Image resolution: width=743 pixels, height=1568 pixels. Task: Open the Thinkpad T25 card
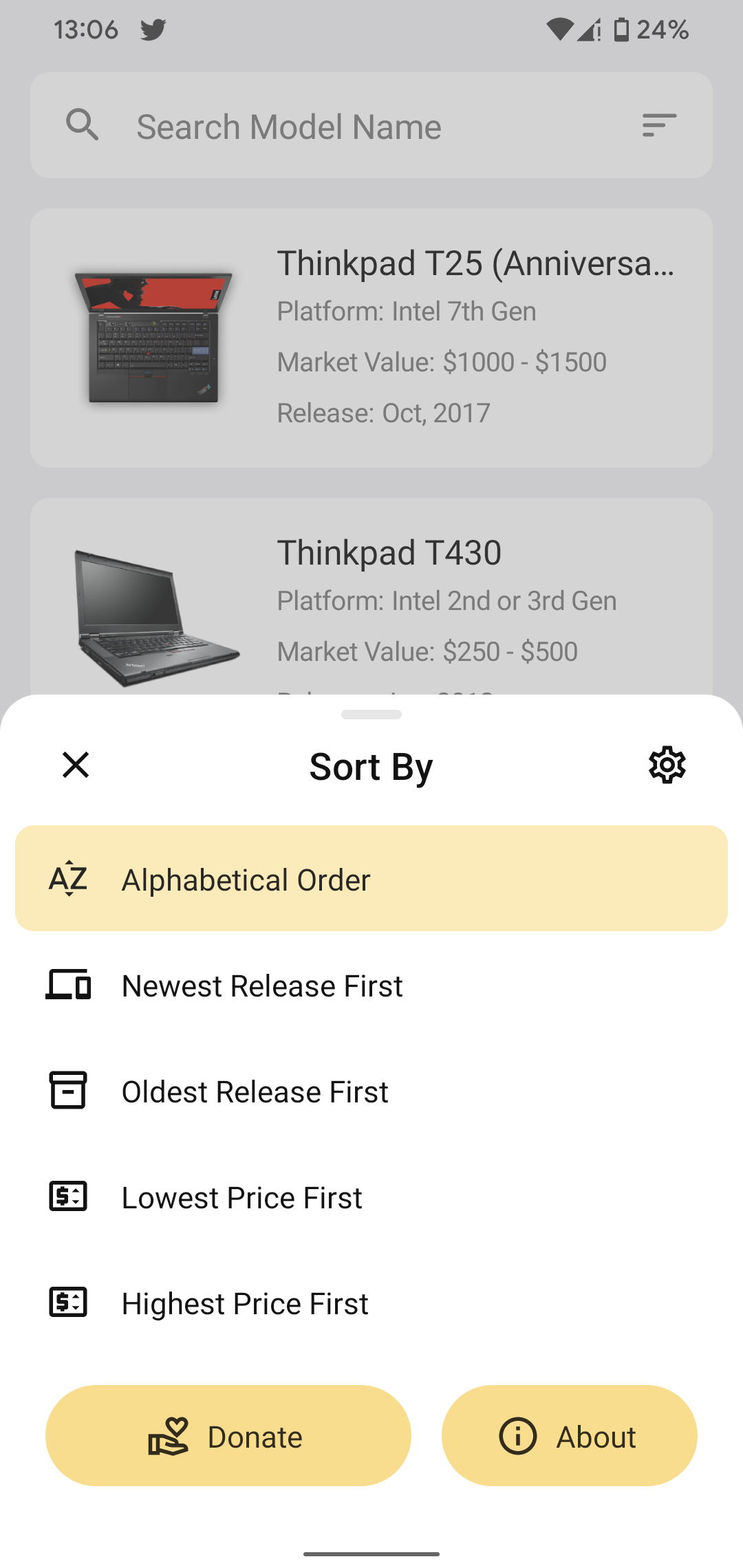371,338
